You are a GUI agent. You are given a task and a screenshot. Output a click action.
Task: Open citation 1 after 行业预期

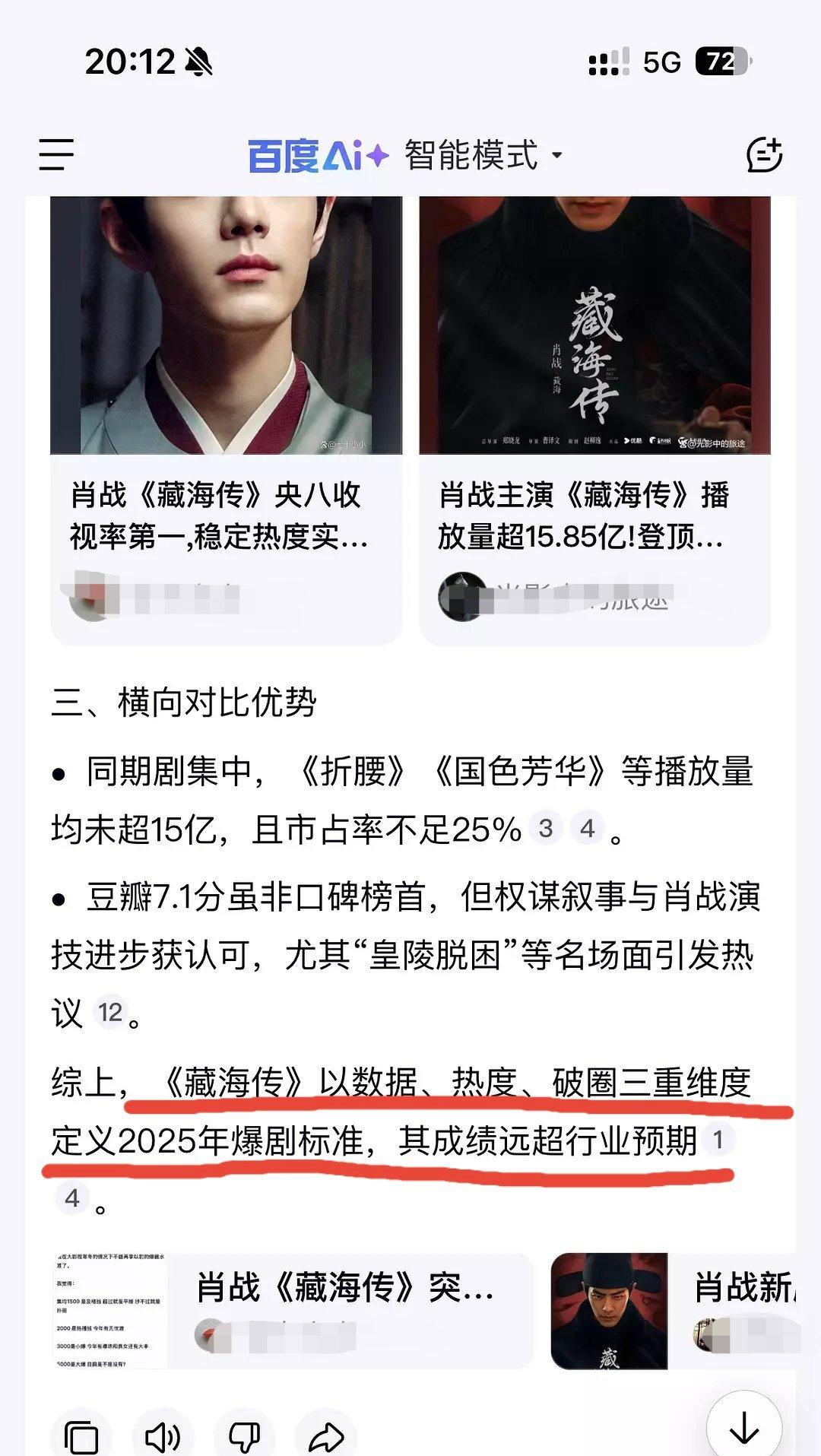(717, 1140)
